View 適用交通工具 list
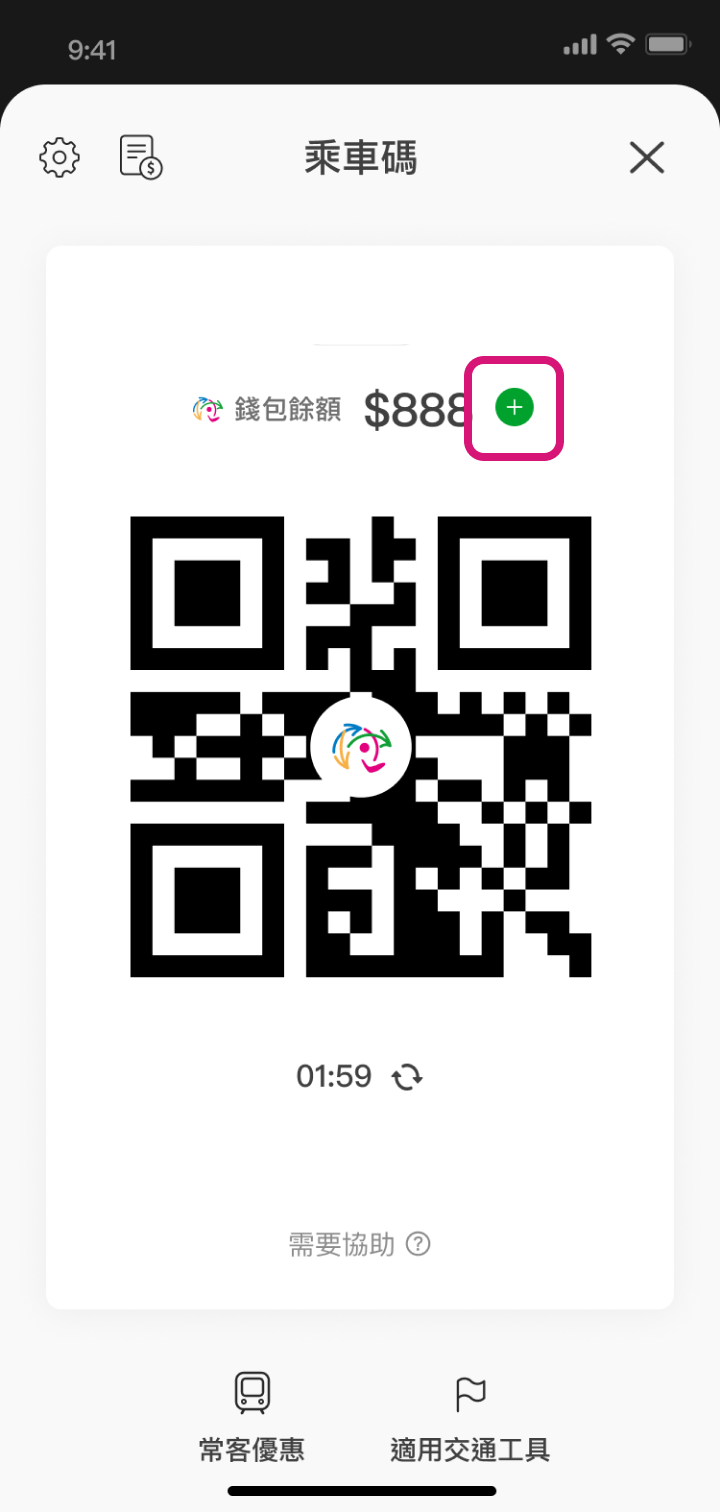 (470, 1418)
